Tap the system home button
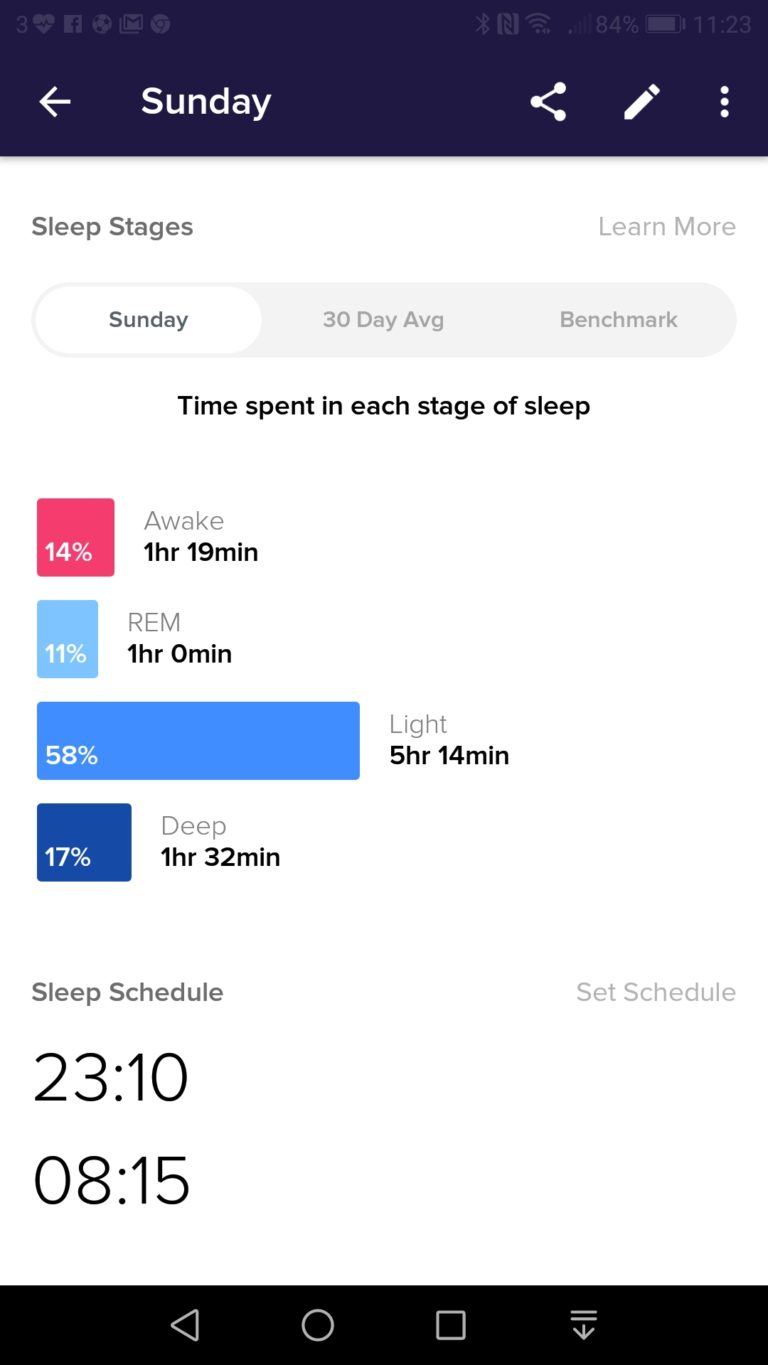The image size is (768, 1365). (318, 1325)
